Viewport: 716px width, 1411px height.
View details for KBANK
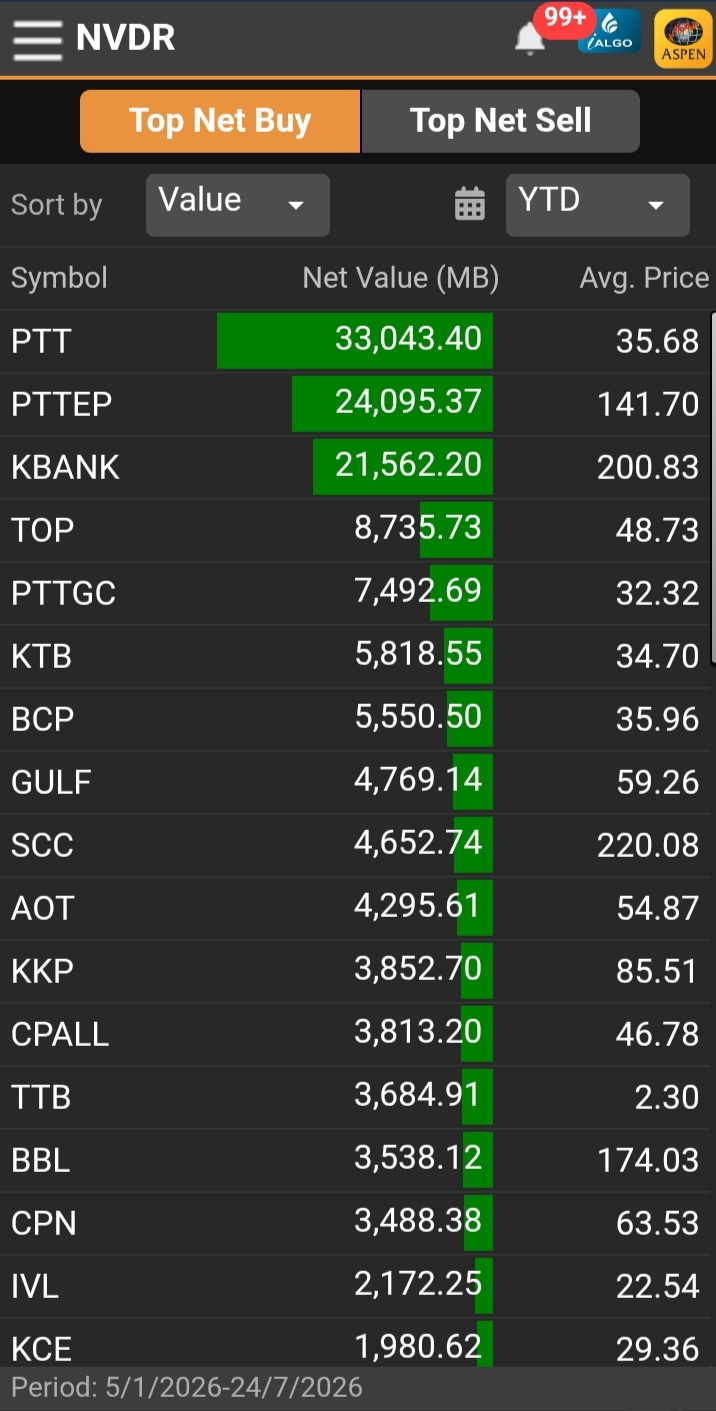pyautogui.click(x=355, y=467)
